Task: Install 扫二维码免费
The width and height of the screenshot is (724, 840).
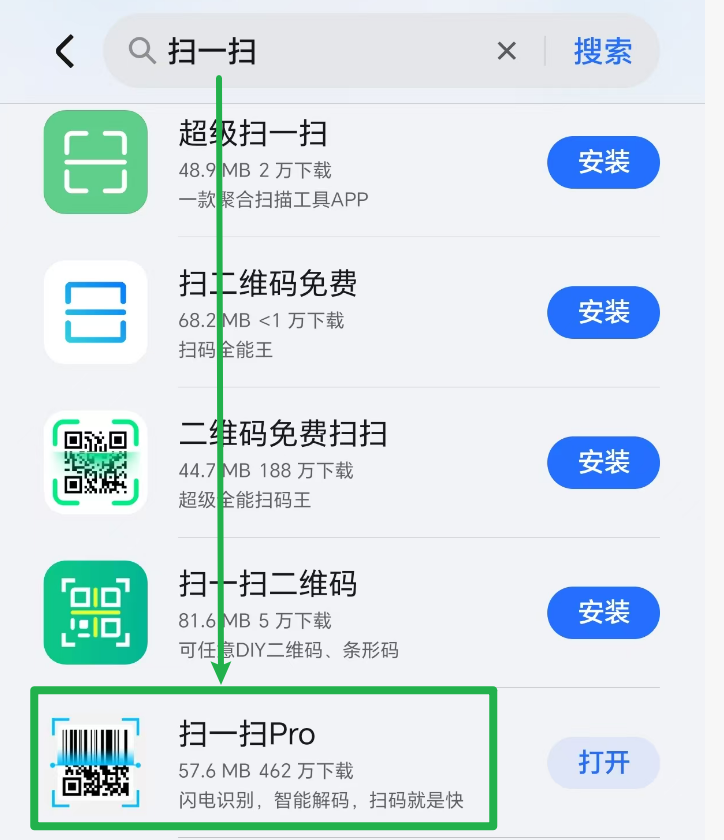Action: point(603,312)
